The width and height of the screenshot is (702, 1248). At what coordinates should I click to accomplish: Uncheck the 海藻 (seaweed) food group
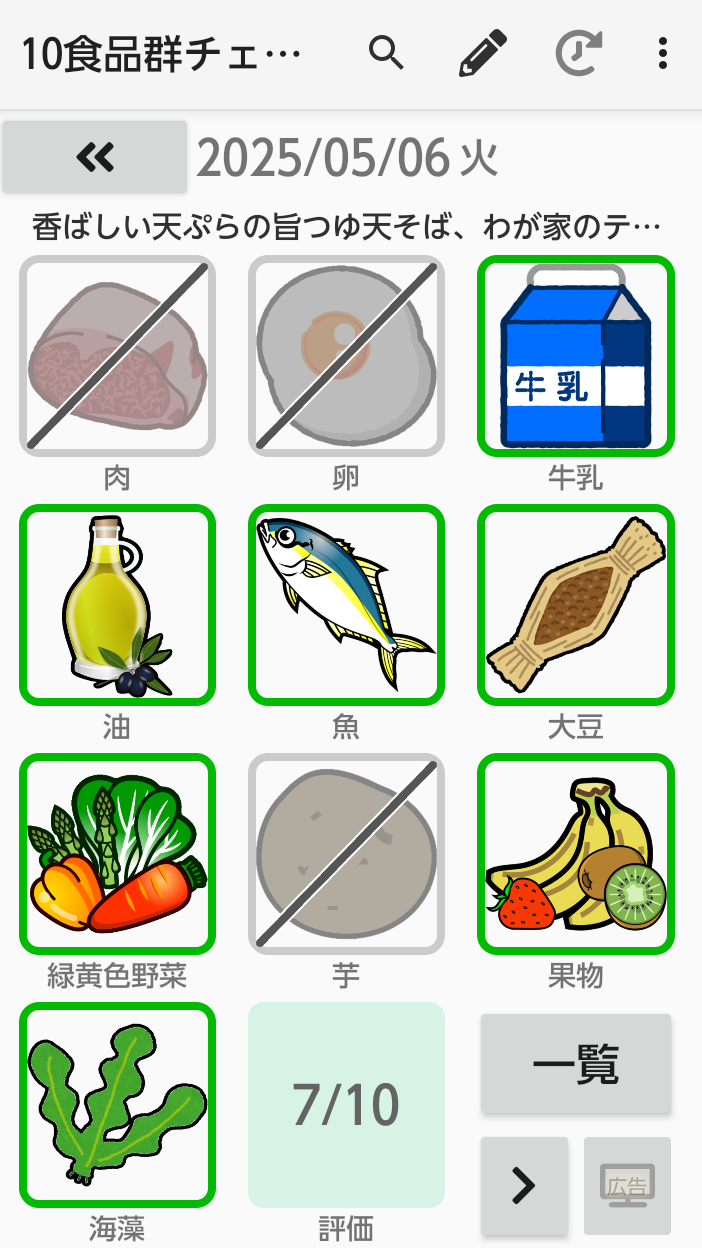(117, 1103)
